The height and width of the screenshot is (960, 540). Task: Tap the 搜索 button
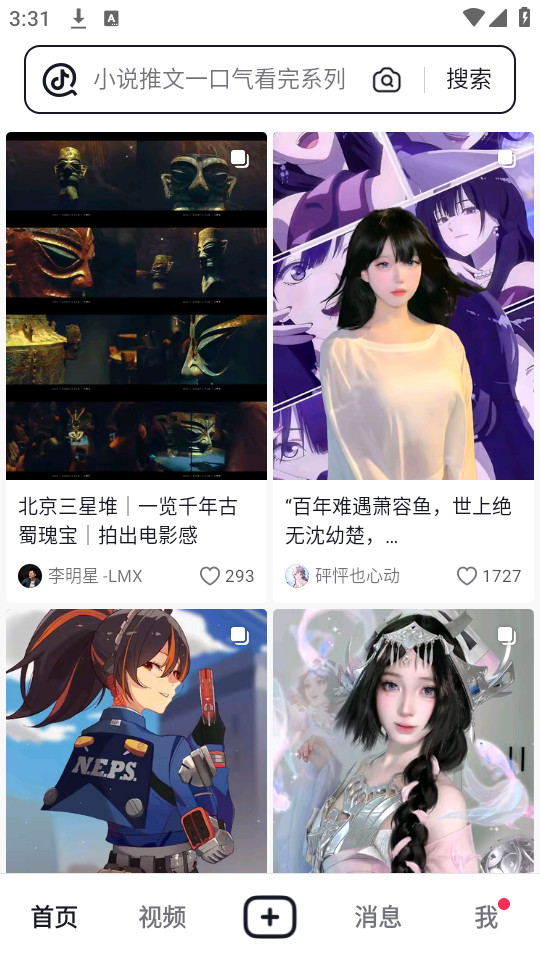coord(468,80)
